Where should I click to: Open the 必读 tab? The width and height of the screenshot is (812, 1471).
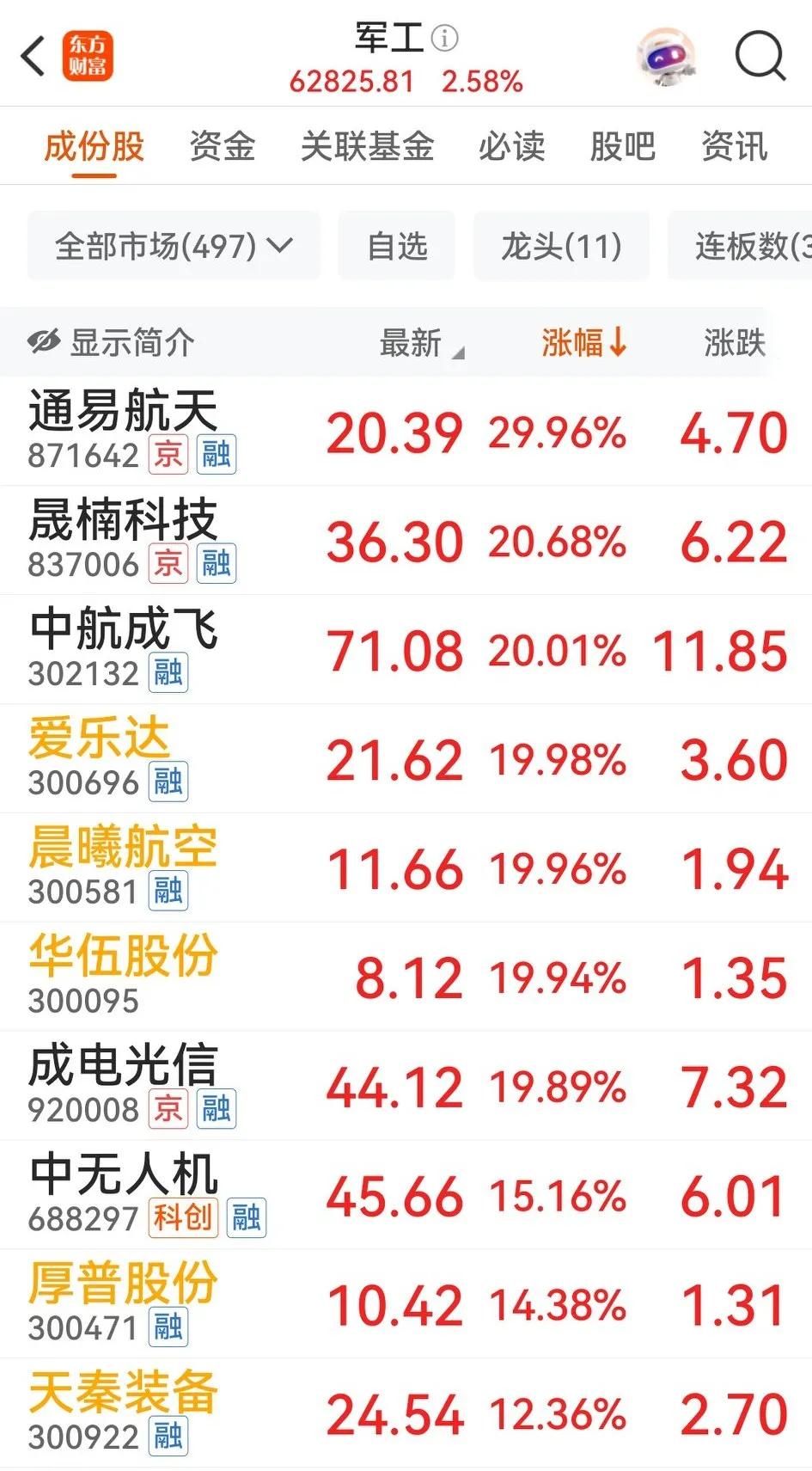coord(512,145)
